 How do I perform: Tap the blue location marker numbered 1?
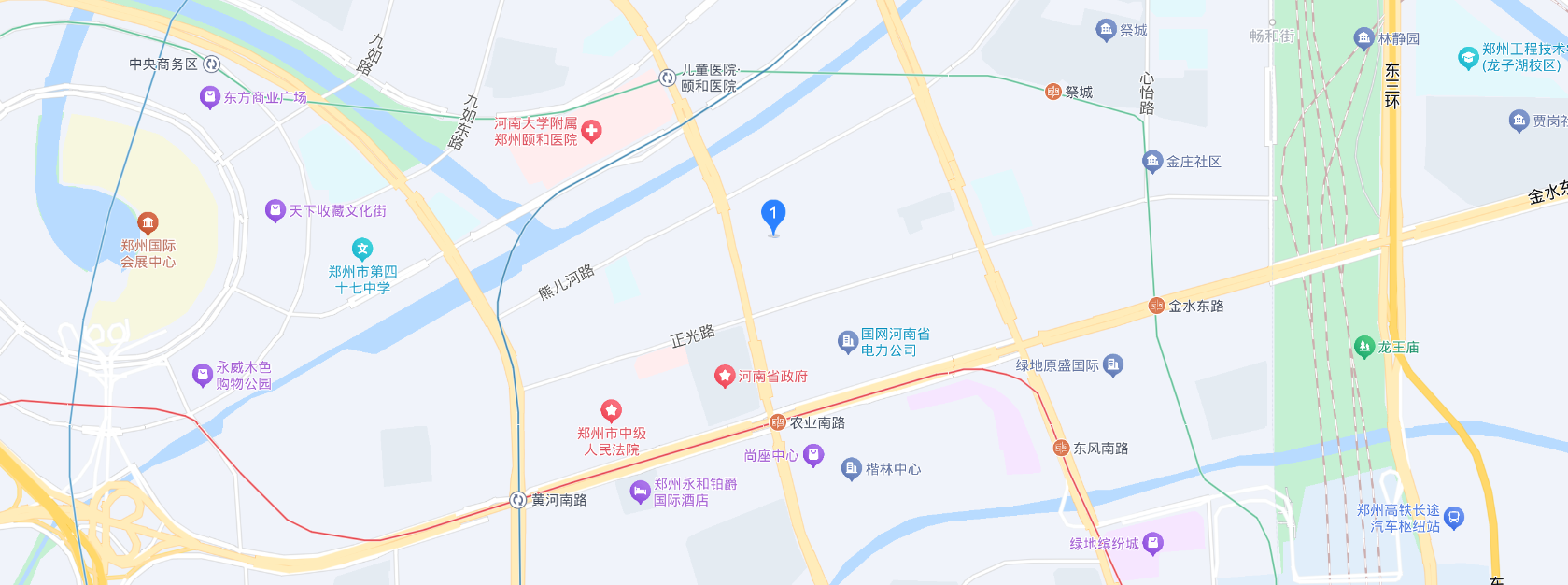773,216
